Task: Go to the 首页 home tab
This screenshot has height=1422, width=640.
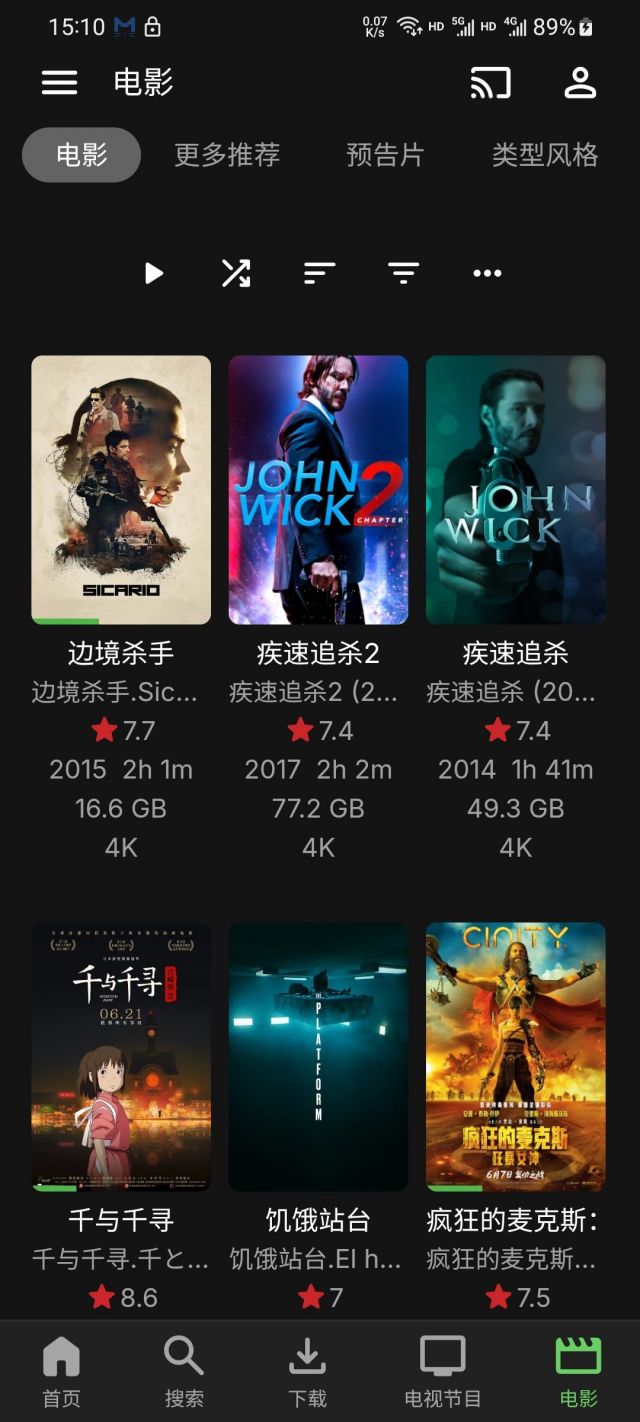Action: pos(61,1372)
